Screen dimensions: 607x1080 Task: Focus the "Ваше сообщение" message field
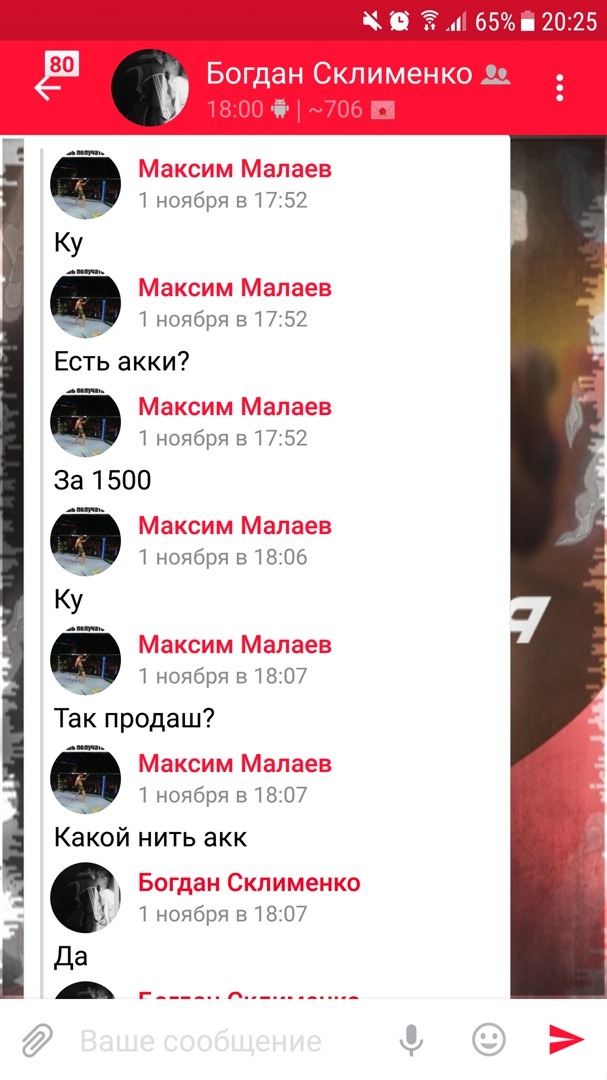220,1041
